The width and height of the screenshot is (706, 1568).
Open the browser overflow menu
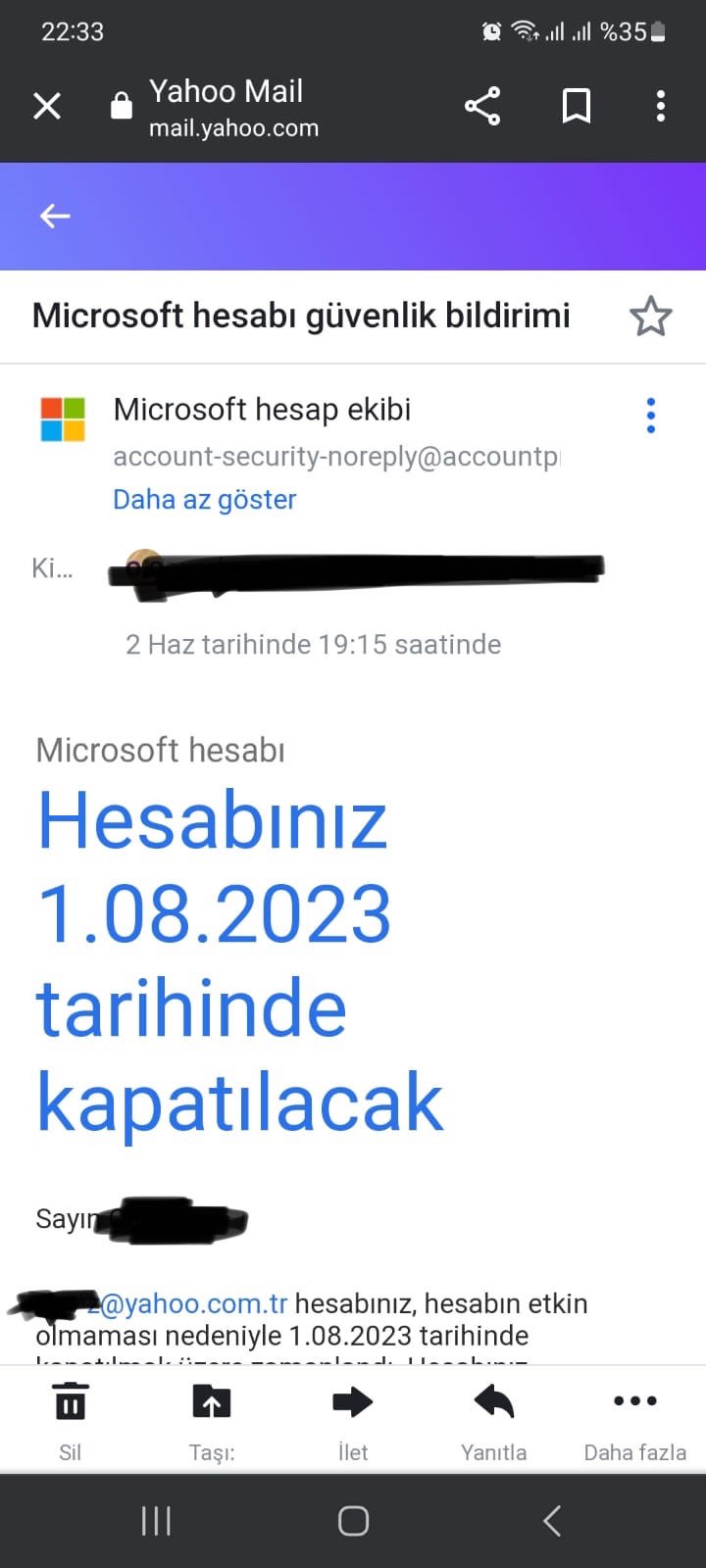661,106
